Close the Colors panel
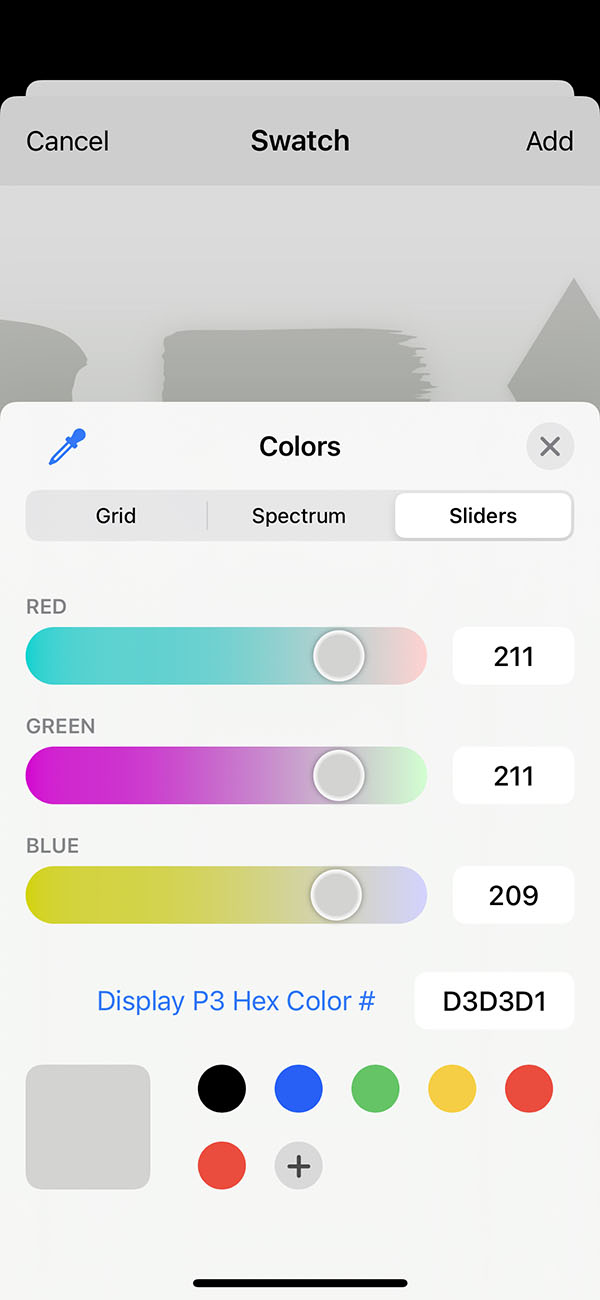The width and height of the screenshot is (600, 1300). tap(550, 446)
